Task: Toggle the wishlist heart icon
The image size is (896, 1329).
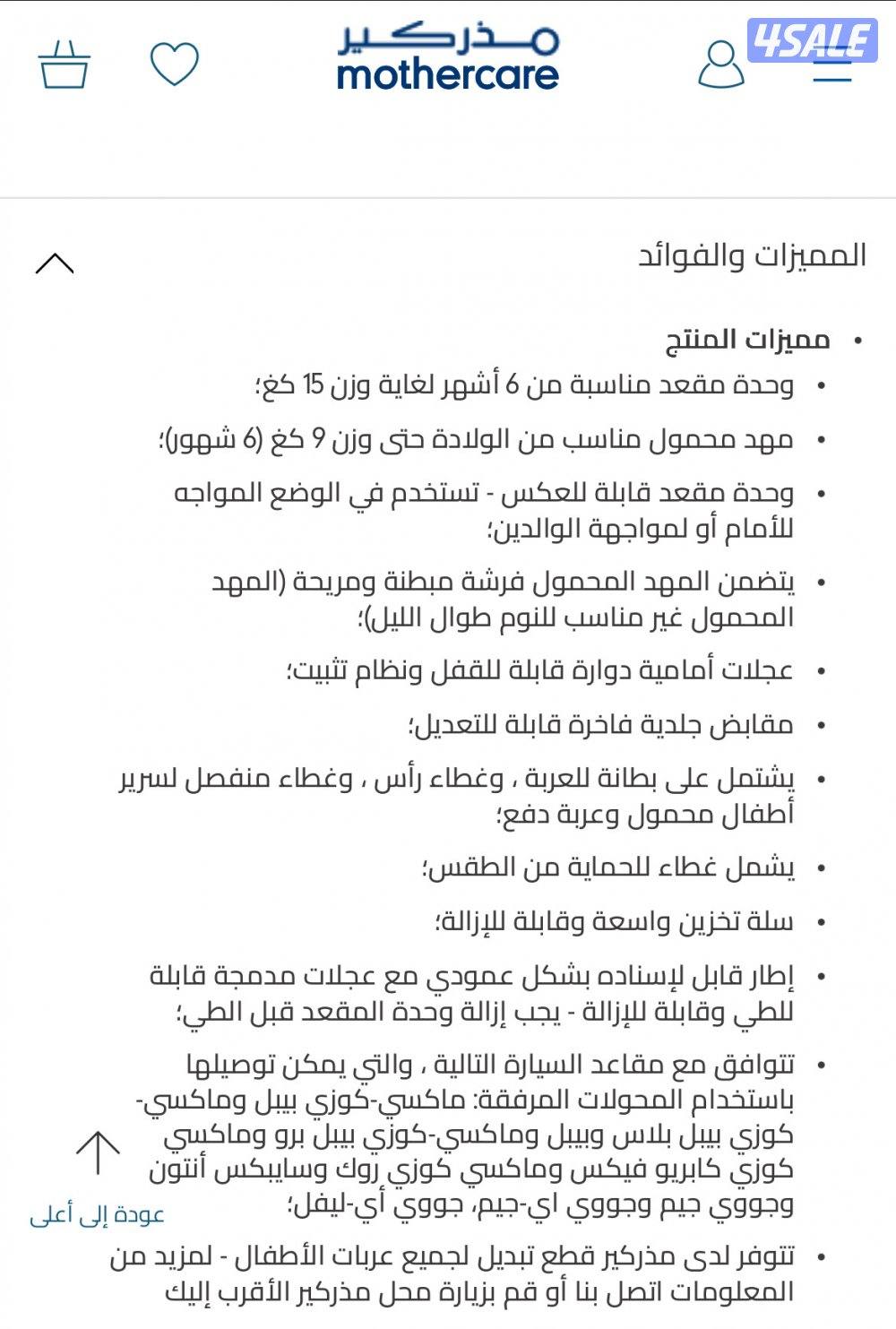Action: point(175,65)
